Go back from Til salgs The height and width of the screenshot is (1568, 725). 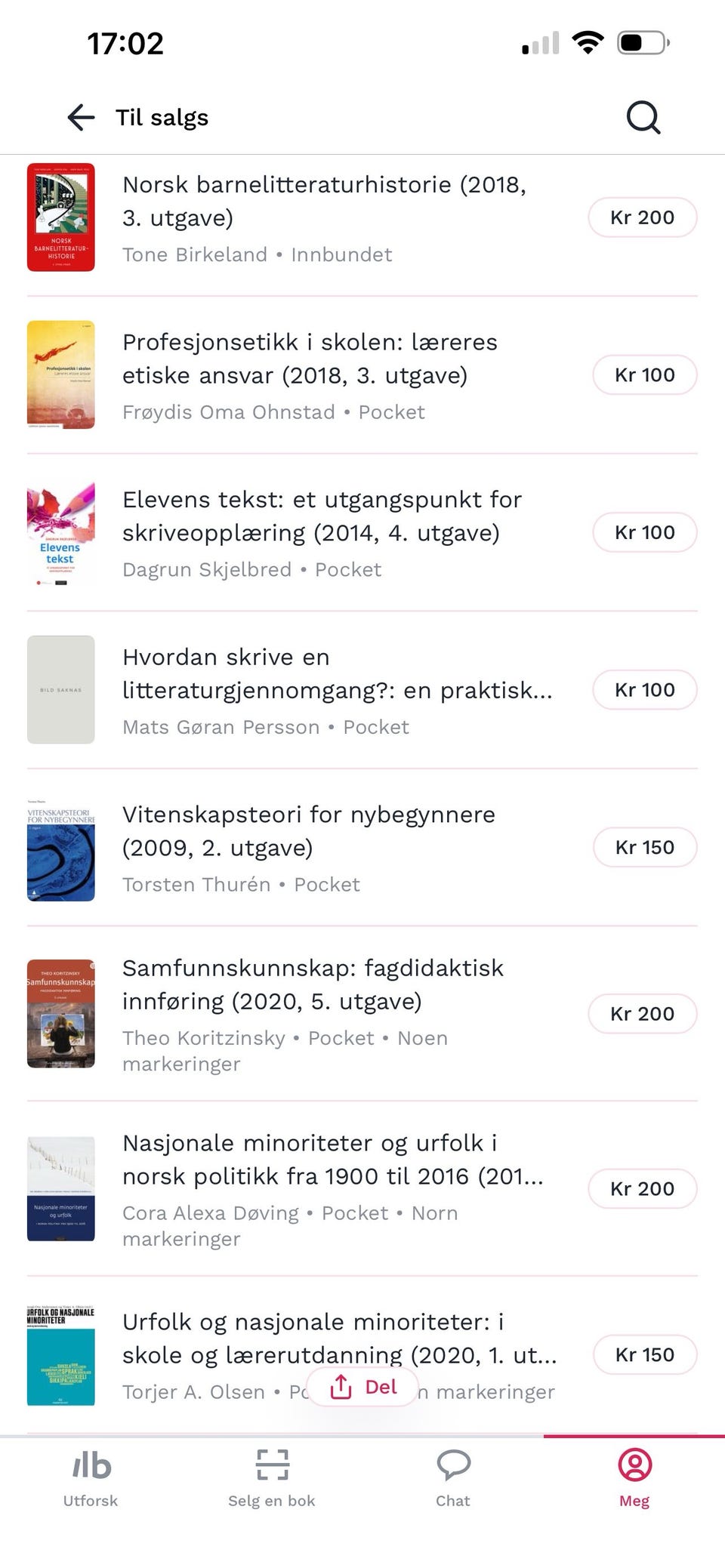click(x=81, y=118)
